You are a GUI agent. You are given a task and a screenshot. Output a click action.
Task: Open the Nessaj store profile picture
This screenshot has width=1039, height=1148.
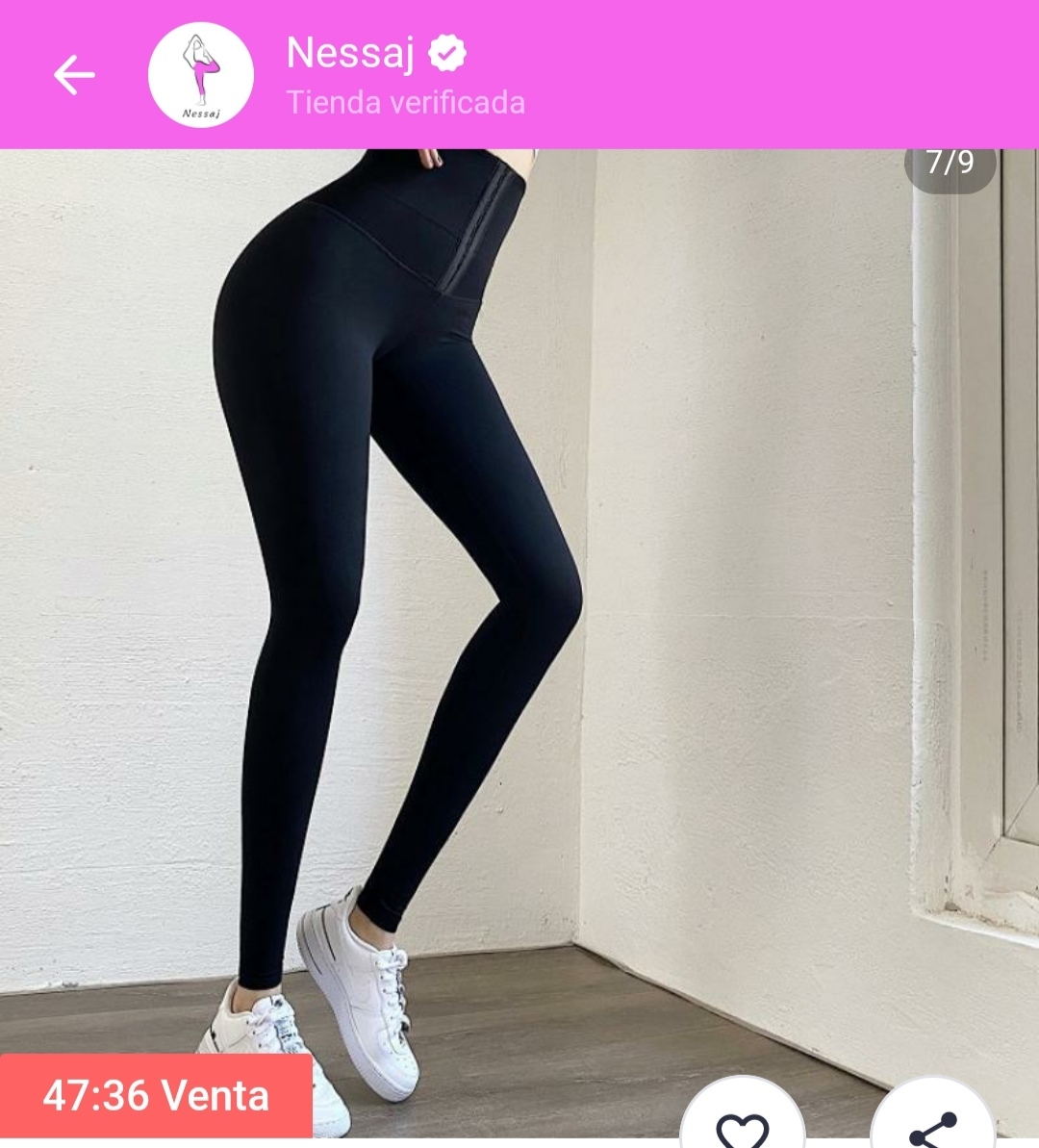tap(201, 75)
